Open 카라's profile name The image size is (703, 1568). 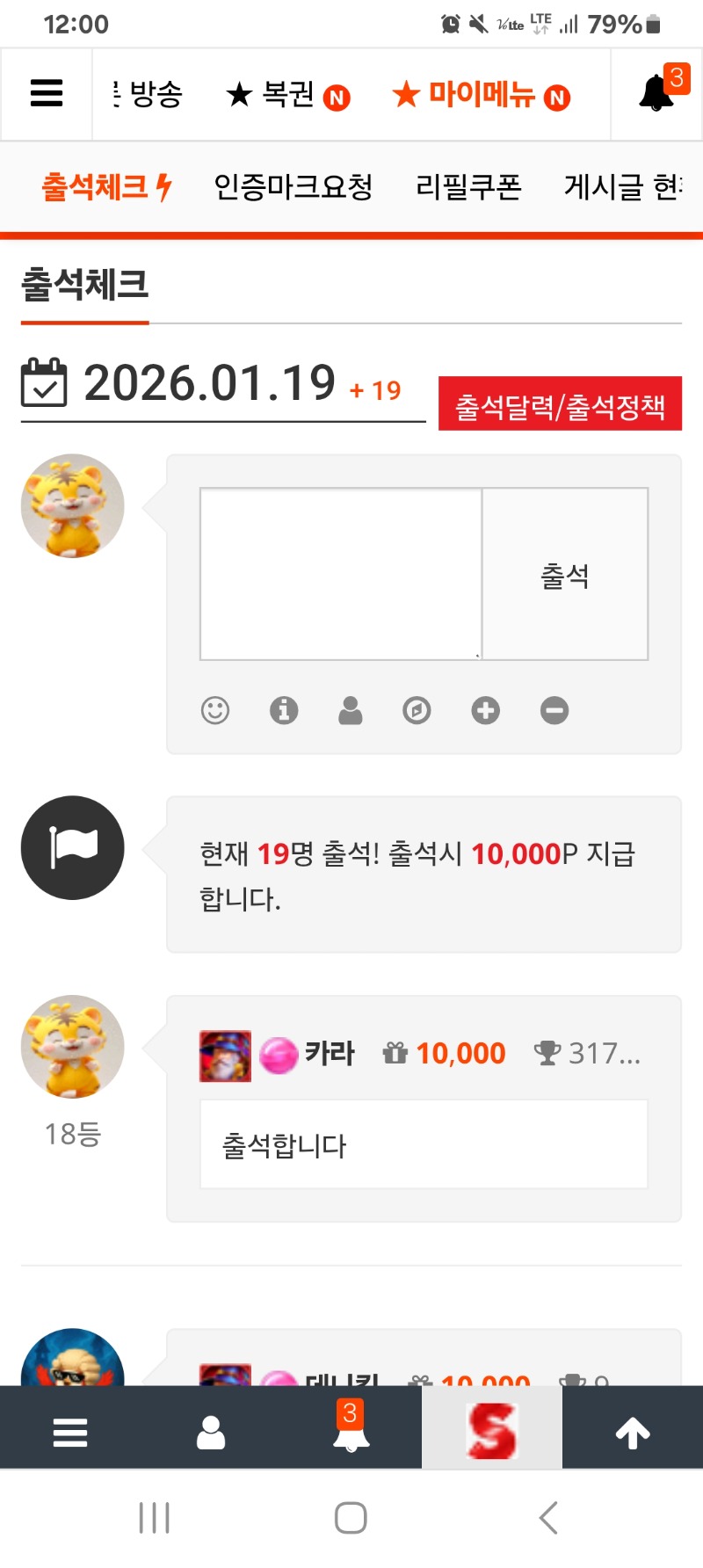(x=330, y=1053)
